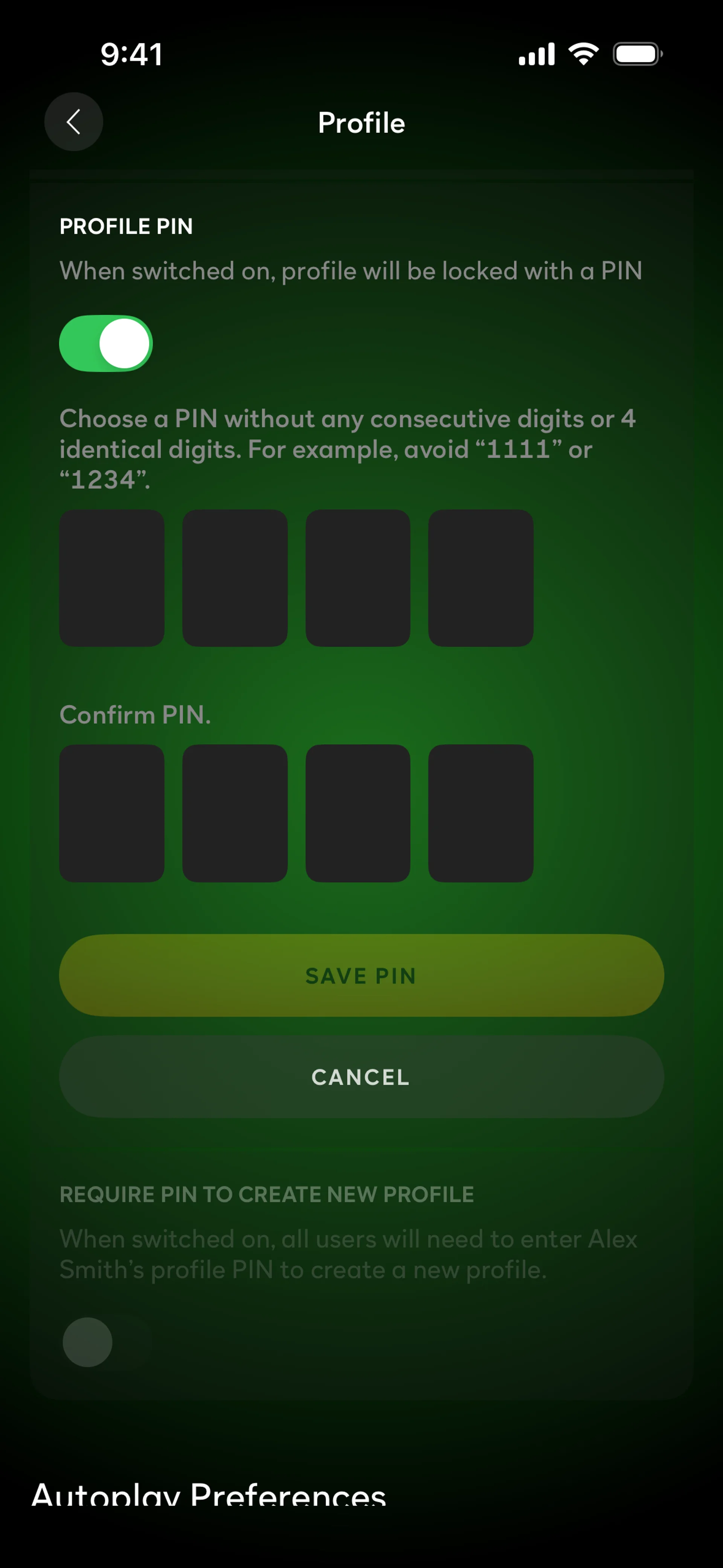Toggle Require PIN to create new profile

point(106,1342)
